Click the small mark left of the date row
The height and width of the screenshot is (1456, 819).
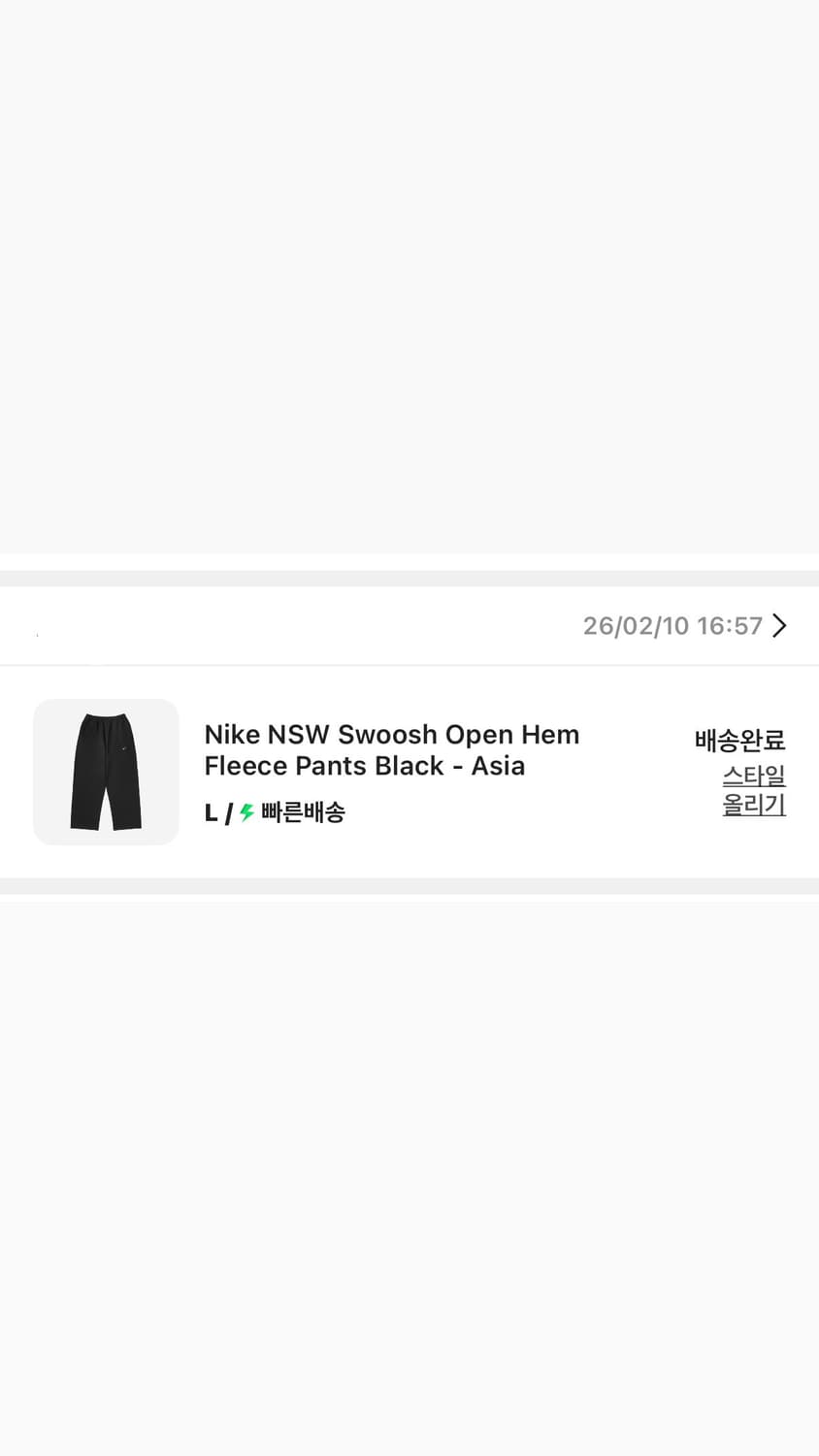38,633
